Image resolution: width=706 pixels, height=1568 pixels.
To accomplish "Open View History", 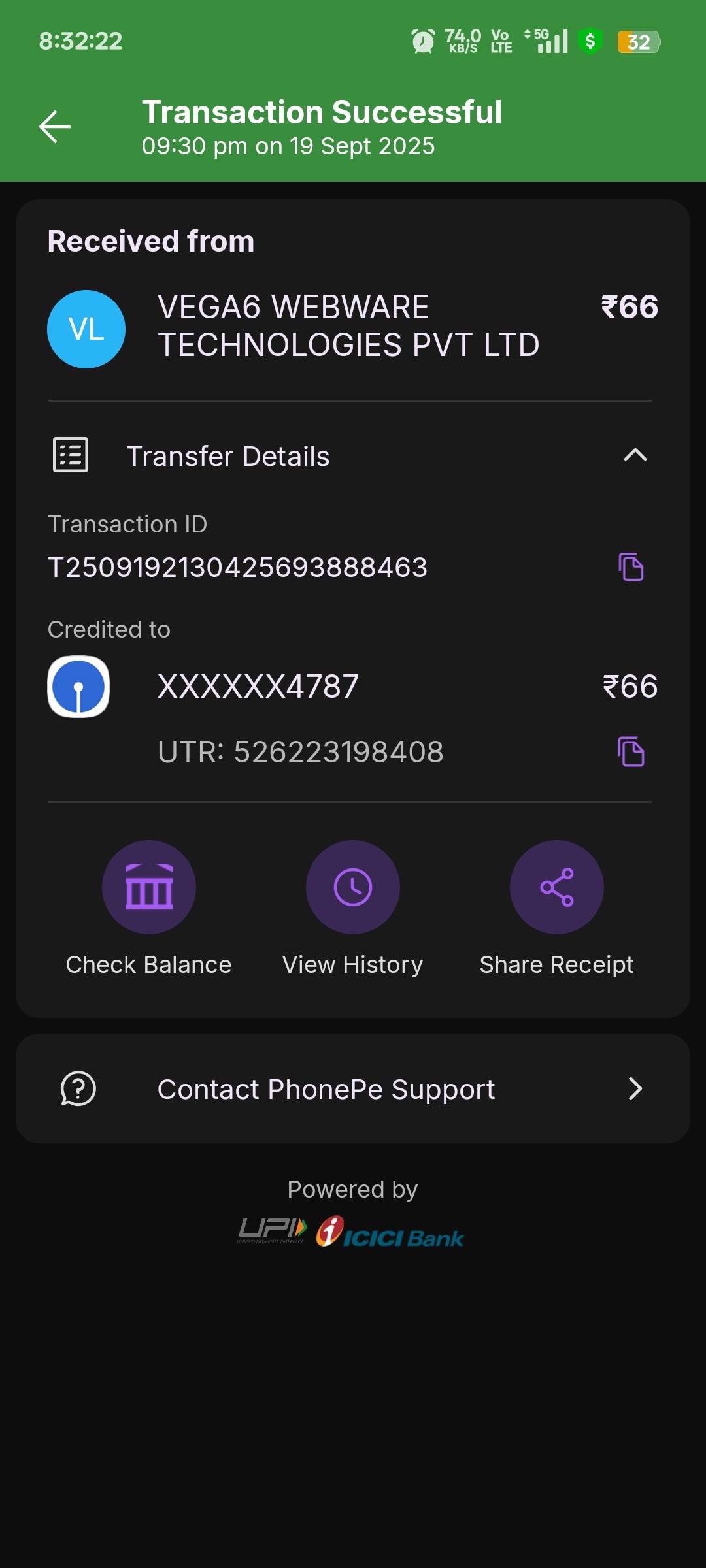I will pos(353,887).
